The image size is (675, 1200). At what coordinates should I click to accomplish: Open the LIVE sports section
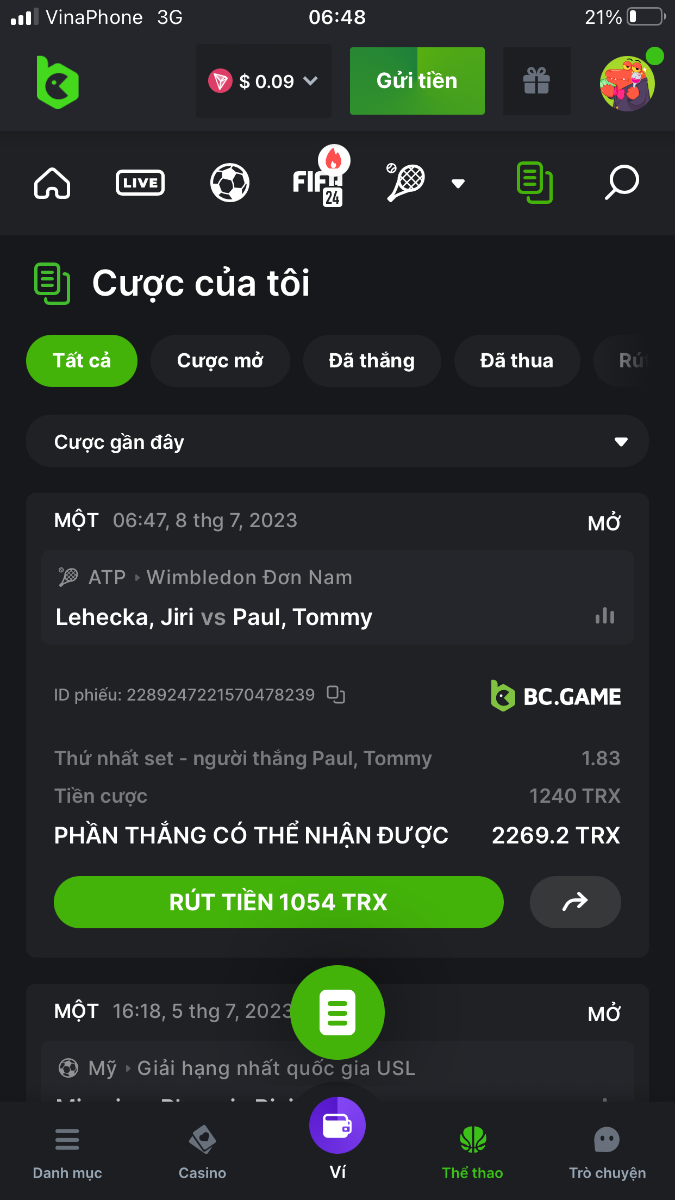140,183
